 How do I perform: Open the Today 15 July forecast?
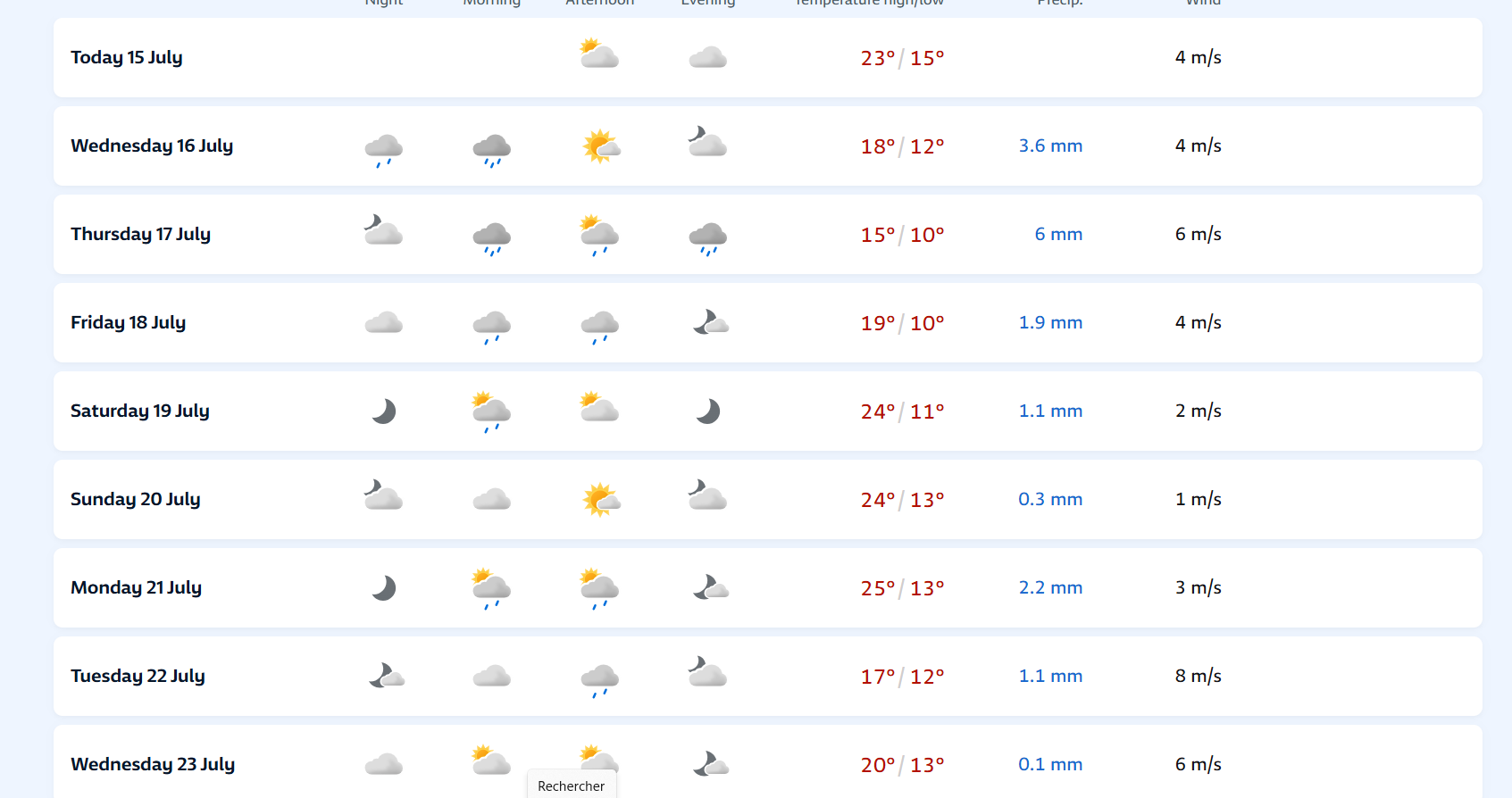(127, 57)
